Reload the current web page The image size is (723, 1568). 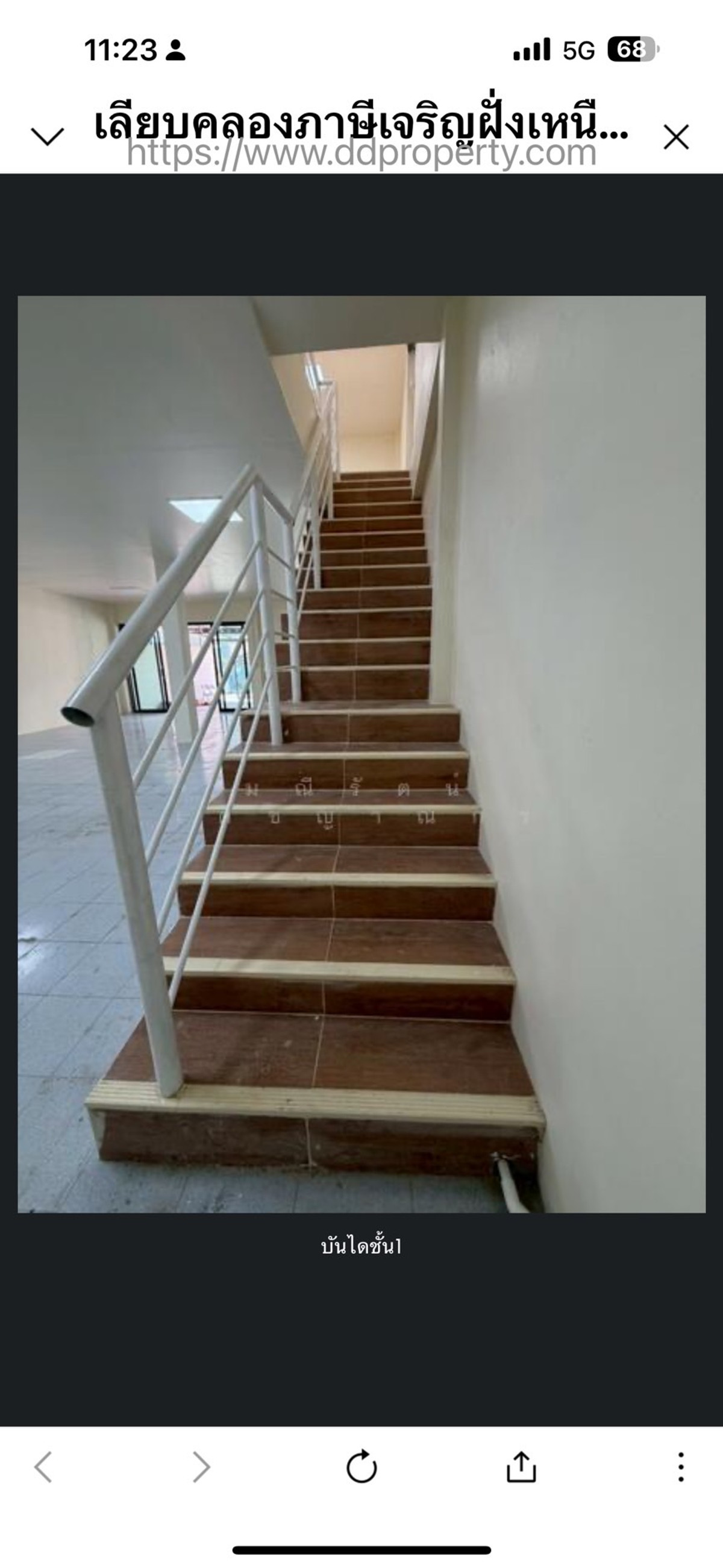pyautogui.click(x=361, y=1467)
